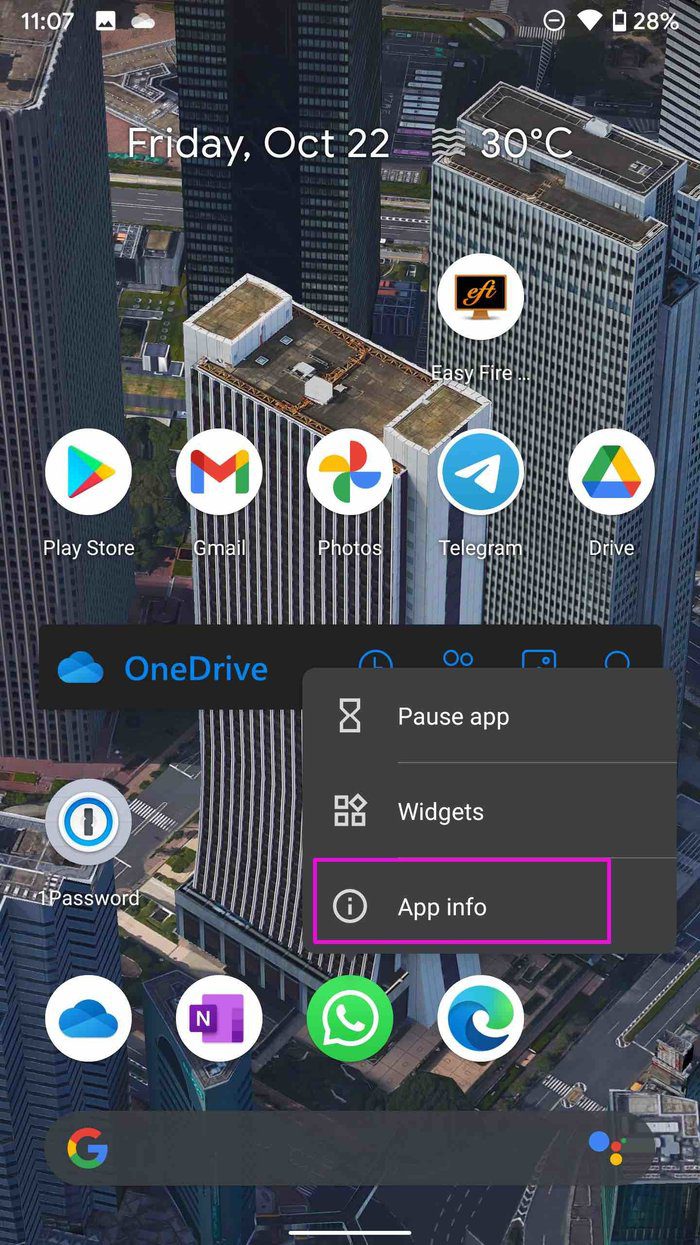This screenshot has height=1245, width=700.
Task: Tap the OneDrive widget logo
Action: pyautogui.click(x=162, y=668)
